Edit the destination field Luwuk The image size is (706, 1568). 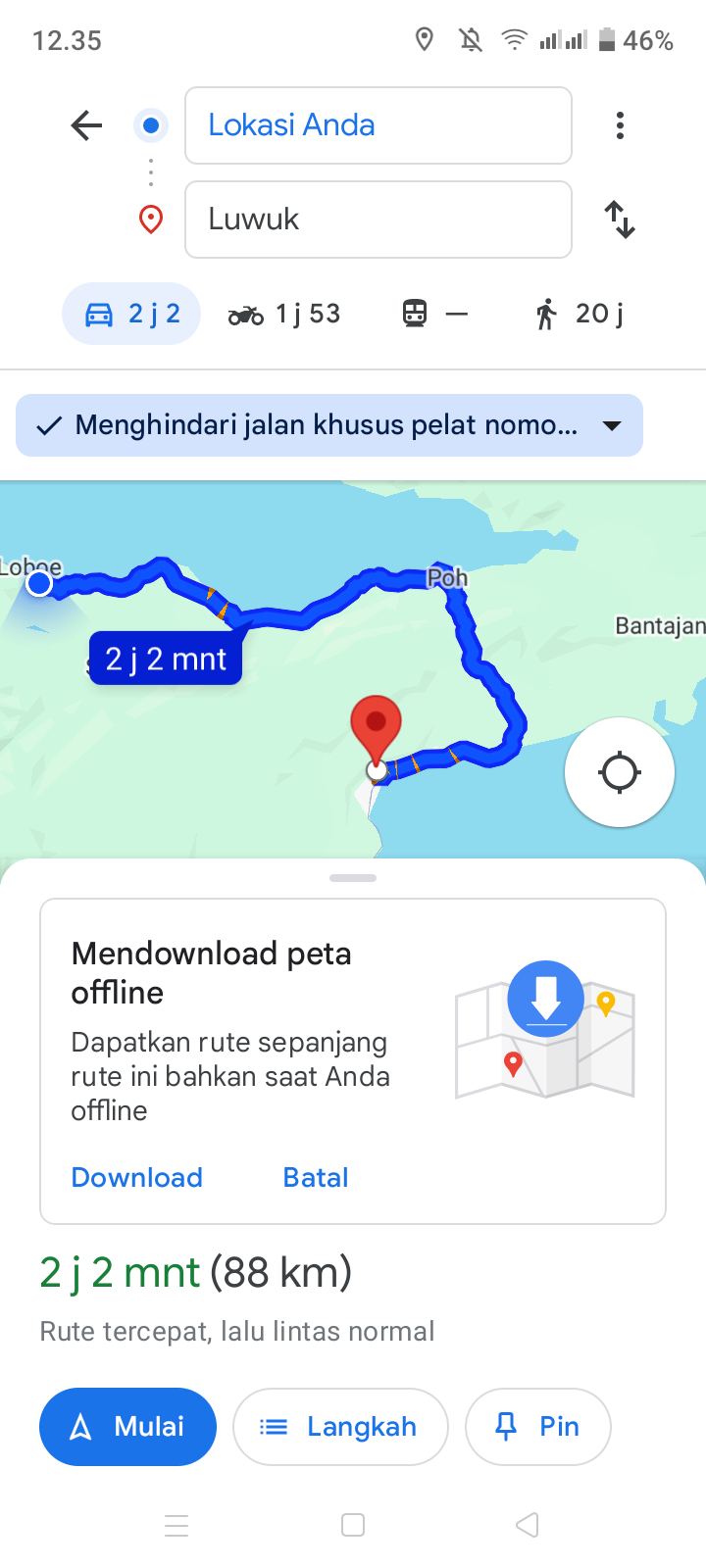point(378,220)
